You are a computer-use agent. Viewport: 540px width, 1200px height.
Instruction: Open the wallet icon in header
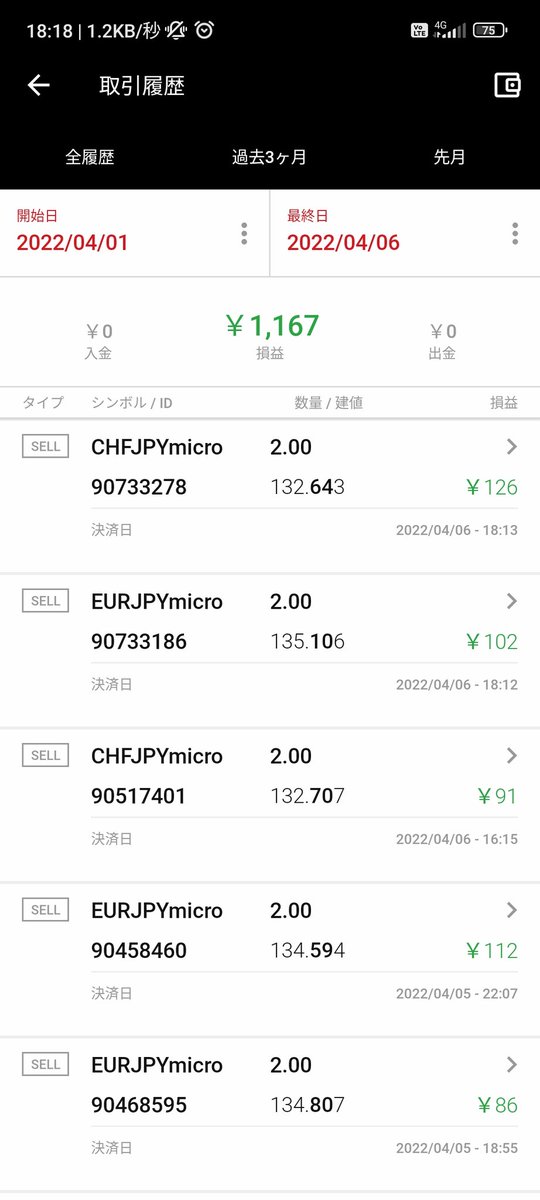point(508,86)
